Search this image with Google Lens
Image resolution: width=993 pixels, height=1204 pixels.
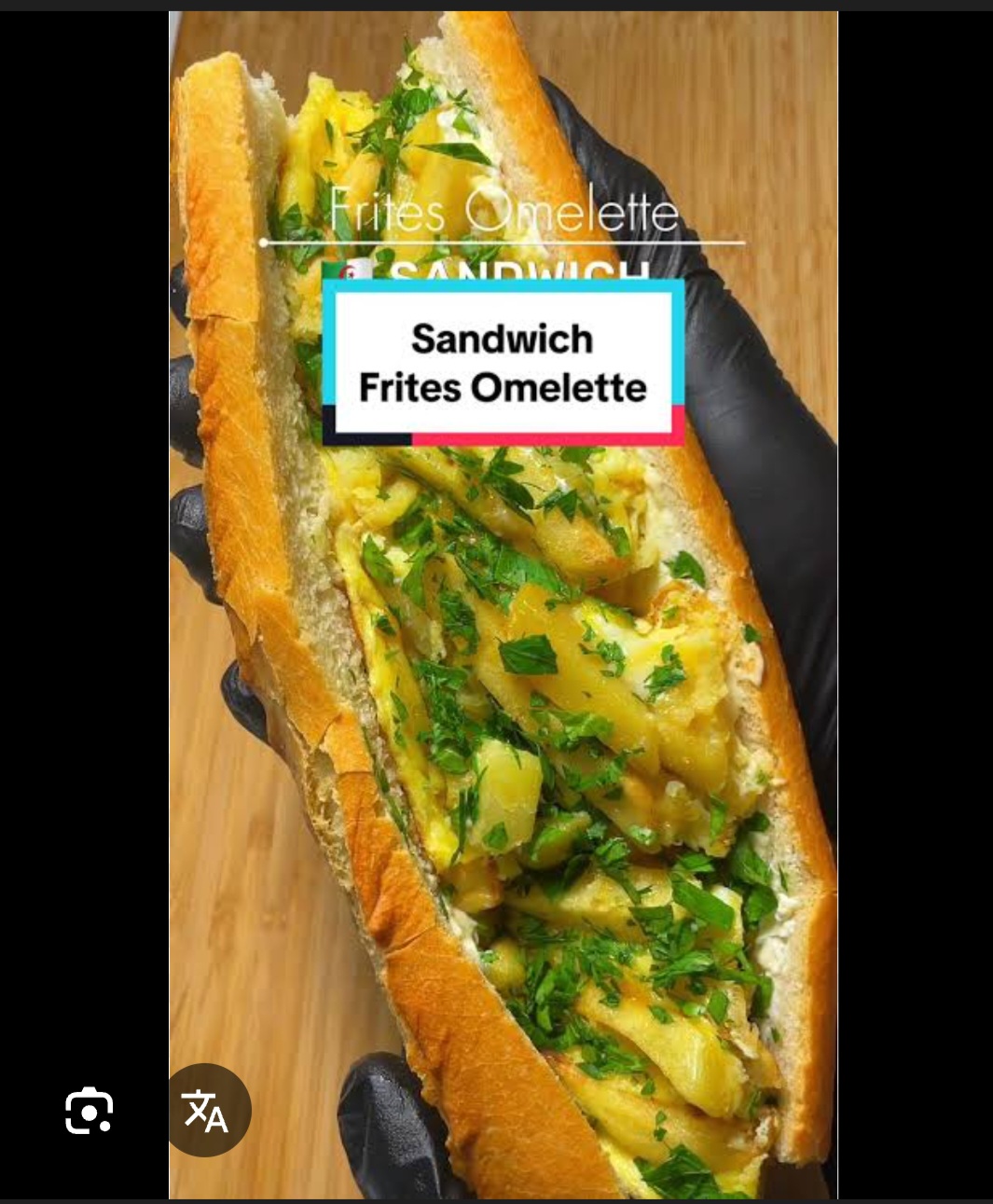pos(89,1110)
